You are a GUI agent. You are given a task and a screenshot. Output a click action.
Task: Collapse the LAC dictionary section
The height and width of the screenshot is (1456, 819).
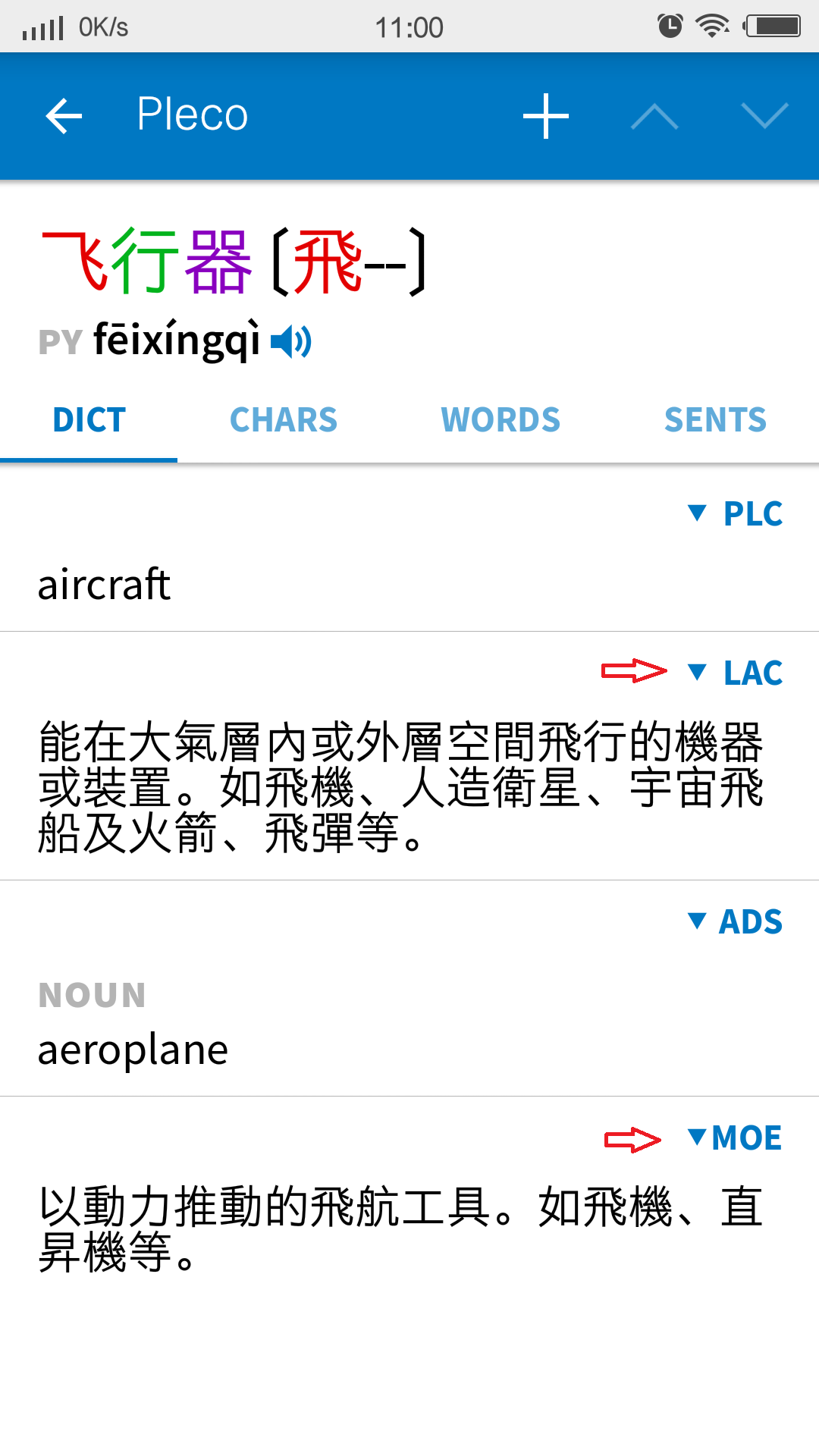tap(736, 673)
